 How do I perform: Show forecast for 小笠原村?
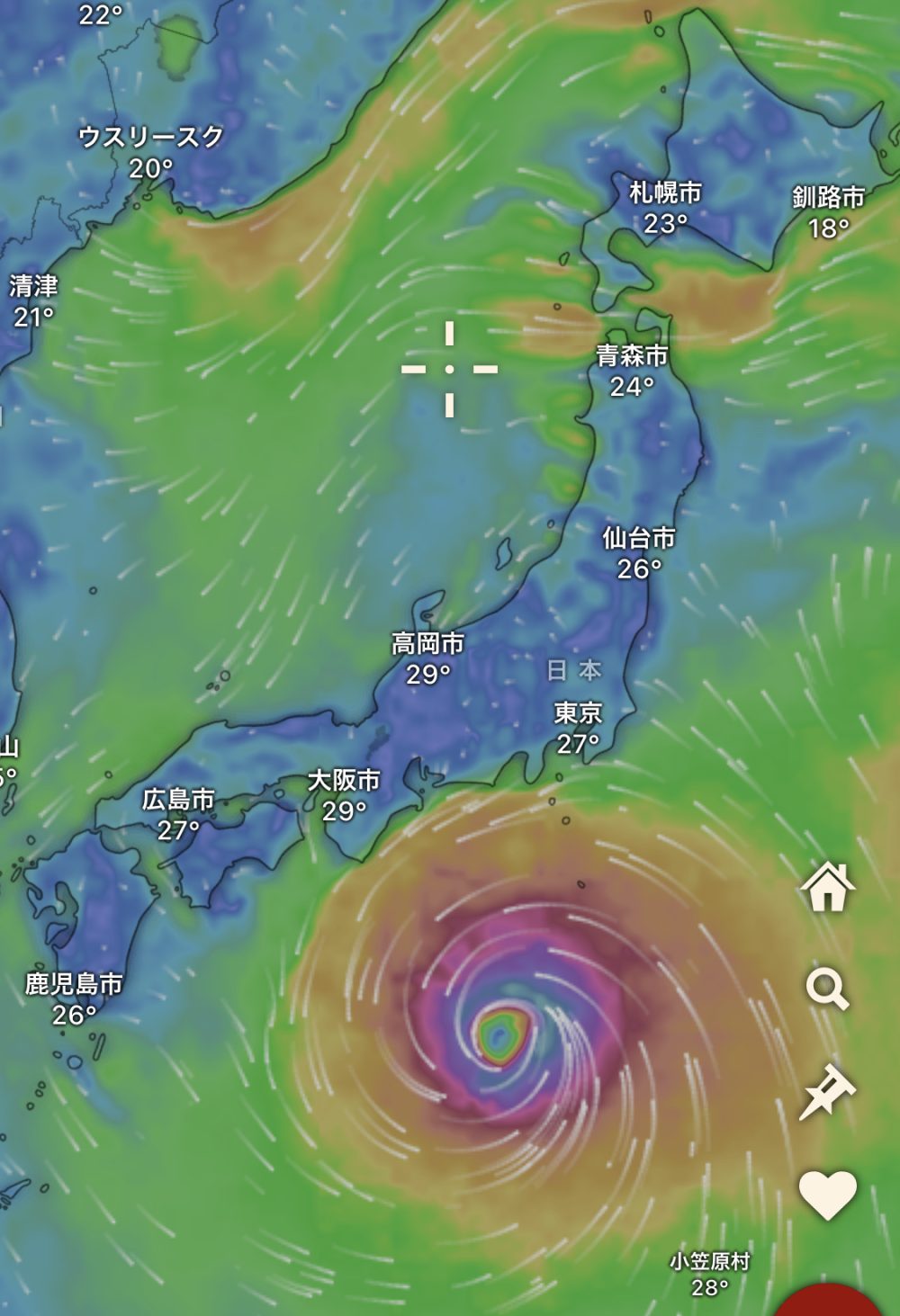tap(709, 1274)
